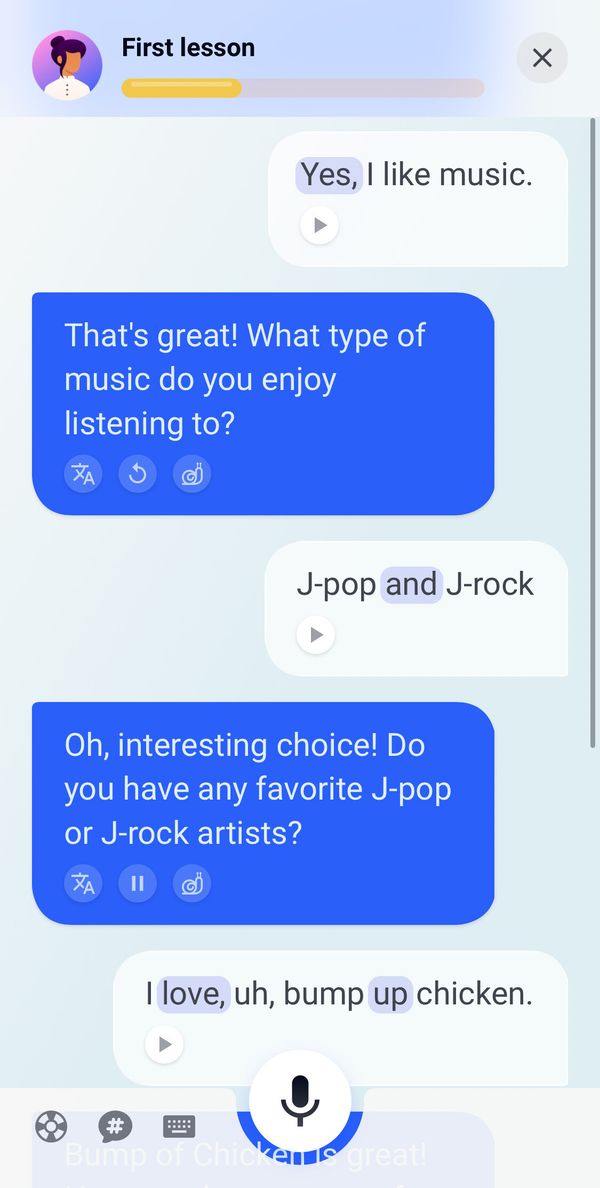Close the First lesson screen
Viewport: 600px width, 1188px height.
tap(542, 58)
